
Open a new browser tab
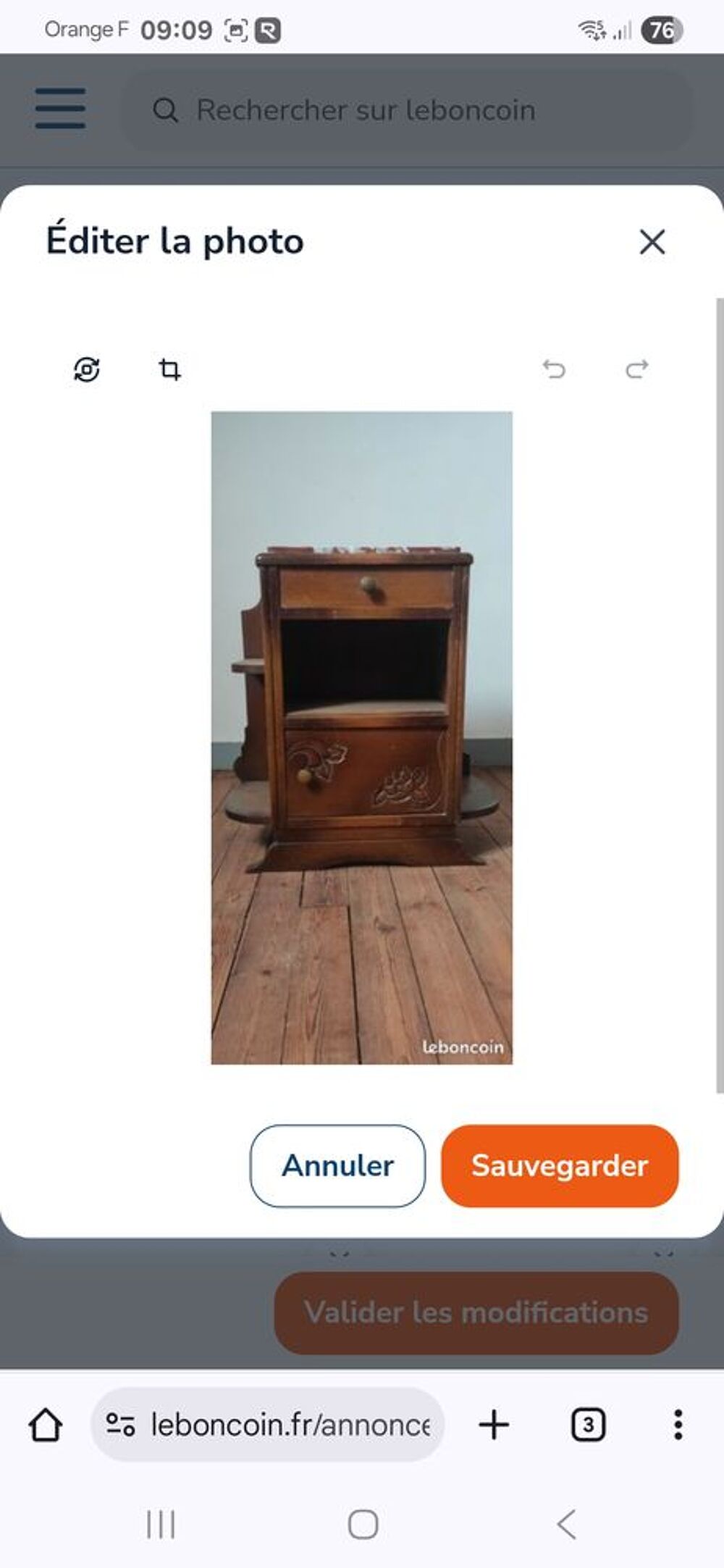(494, 1425)
